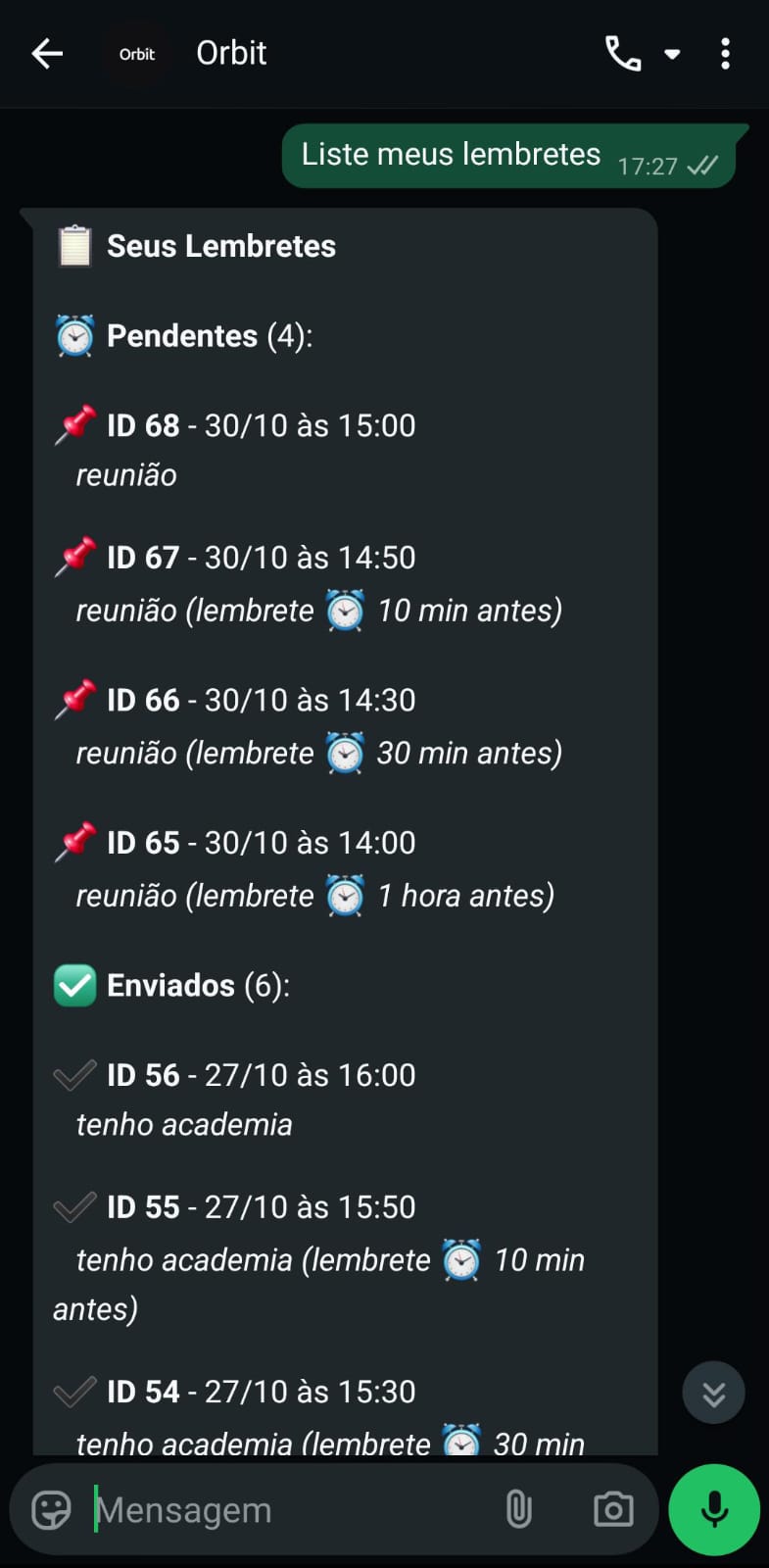Tap the contact name Orbit in the header
Screen dimensions: 769x1568
pyautogui.click(x=231, y=53)
